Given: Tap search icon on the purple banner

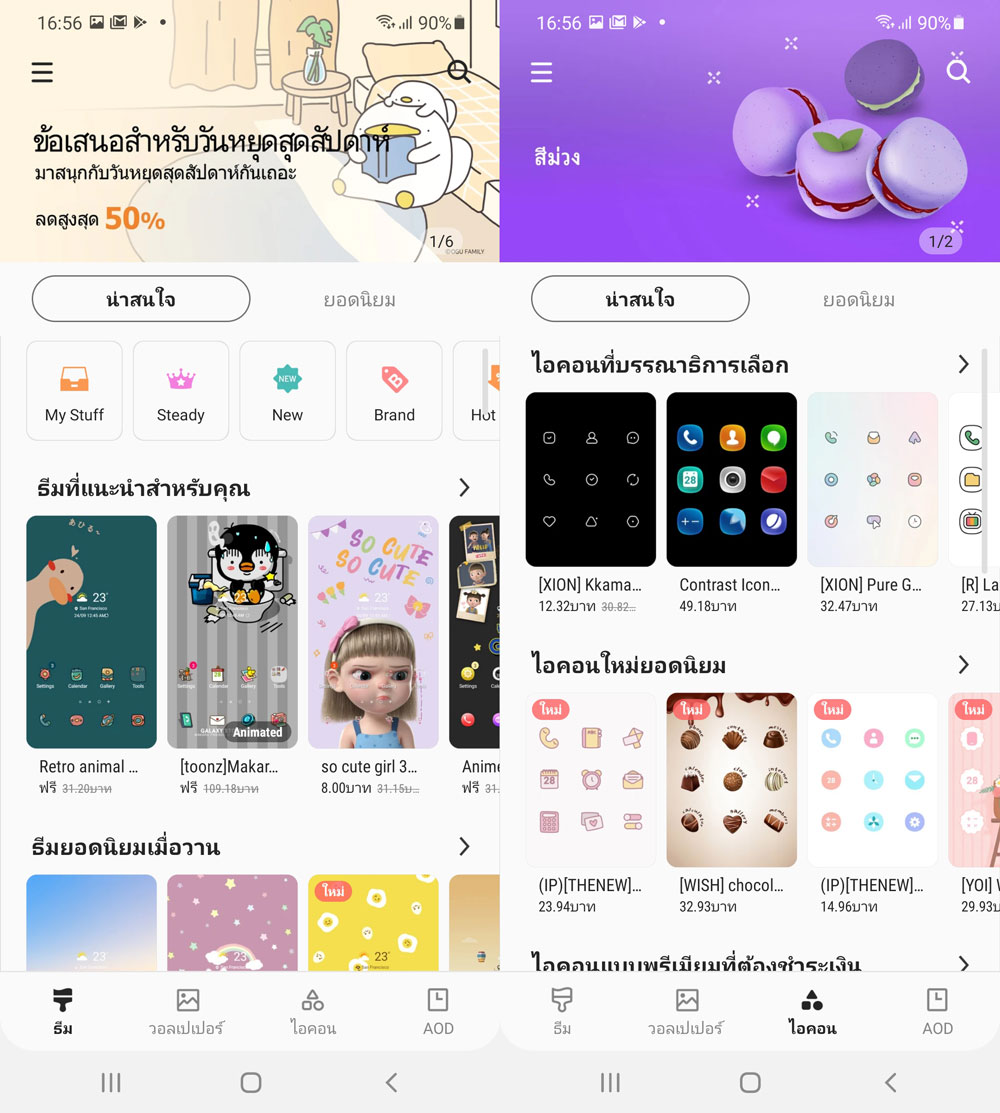Looking at the screenshot, I should [x=958, y=71].
